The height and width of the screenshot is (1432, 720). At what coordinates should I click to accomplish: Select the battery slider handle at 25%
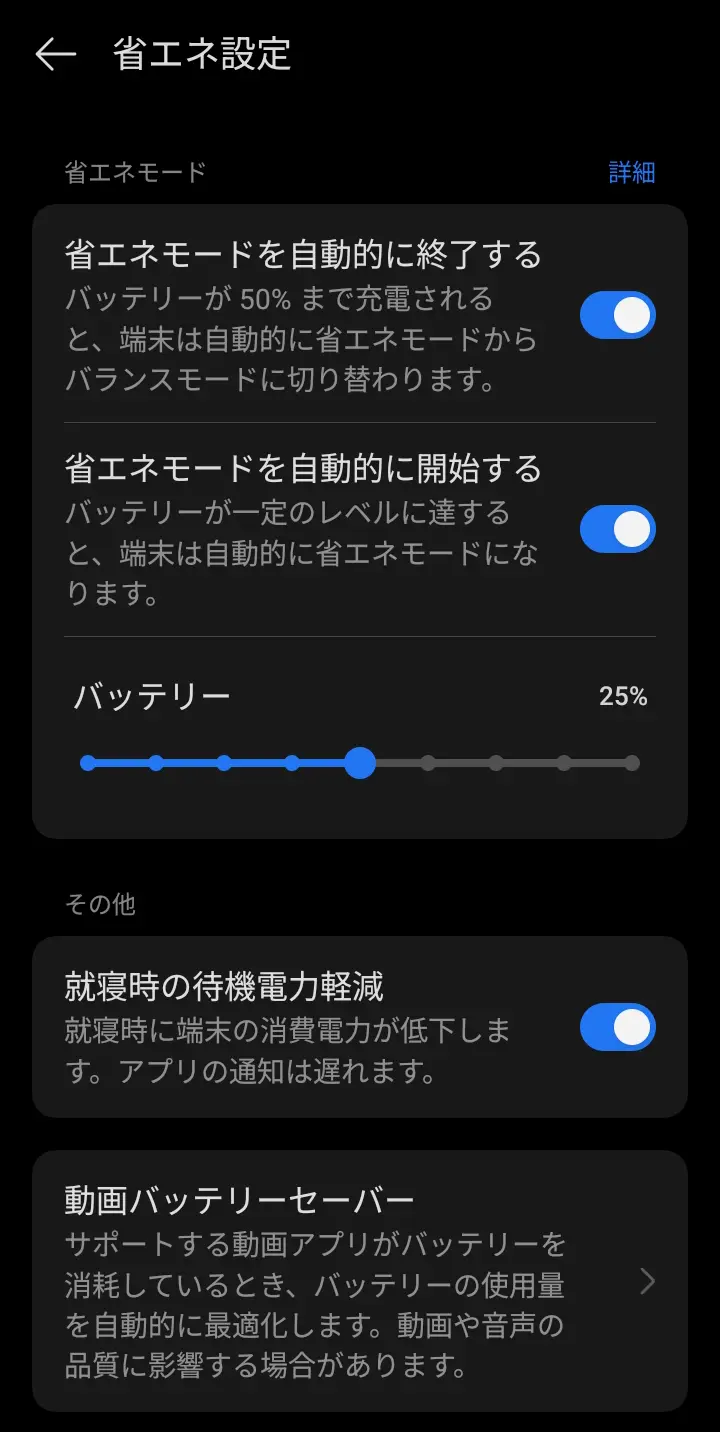click(361, 763)
